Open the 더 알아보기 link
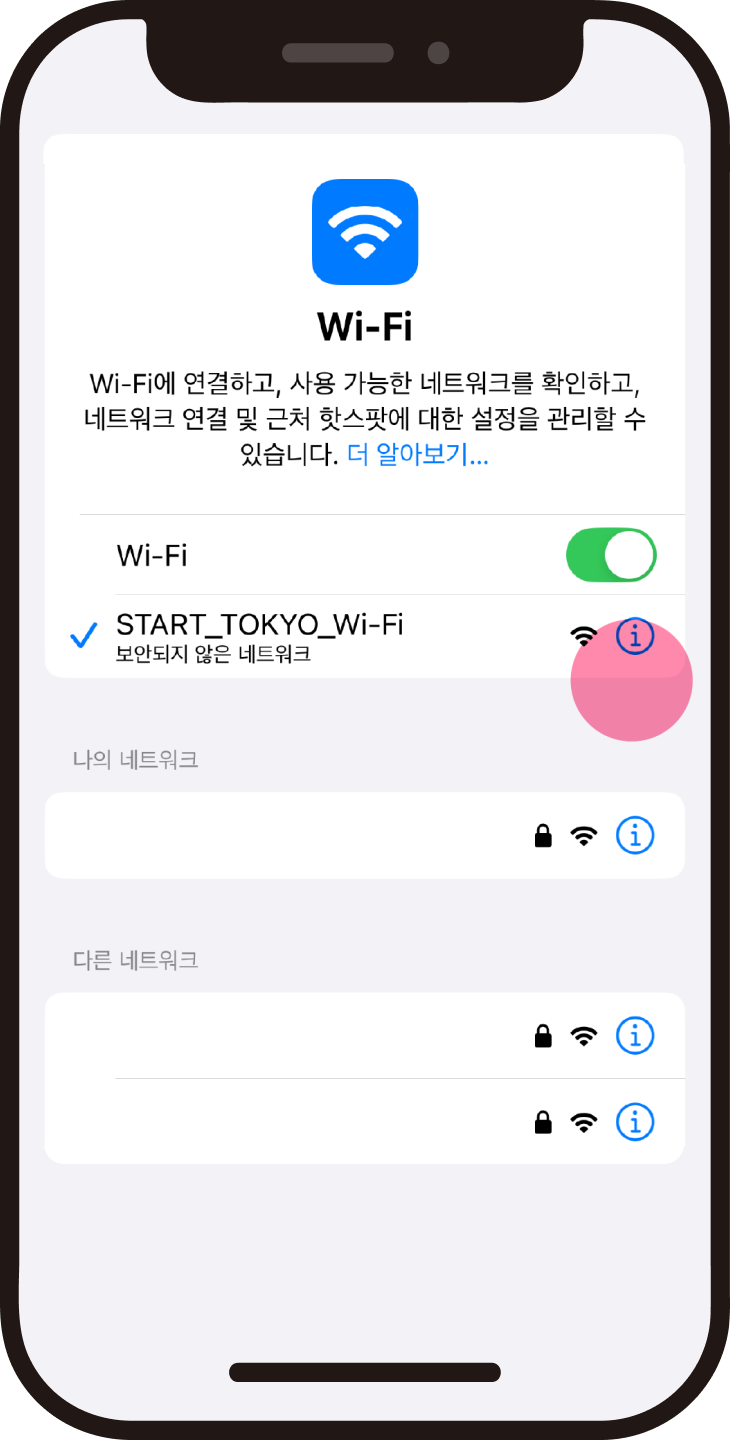Image resolution: width=730 pixels, height=1440 pixels. (418, 456)
